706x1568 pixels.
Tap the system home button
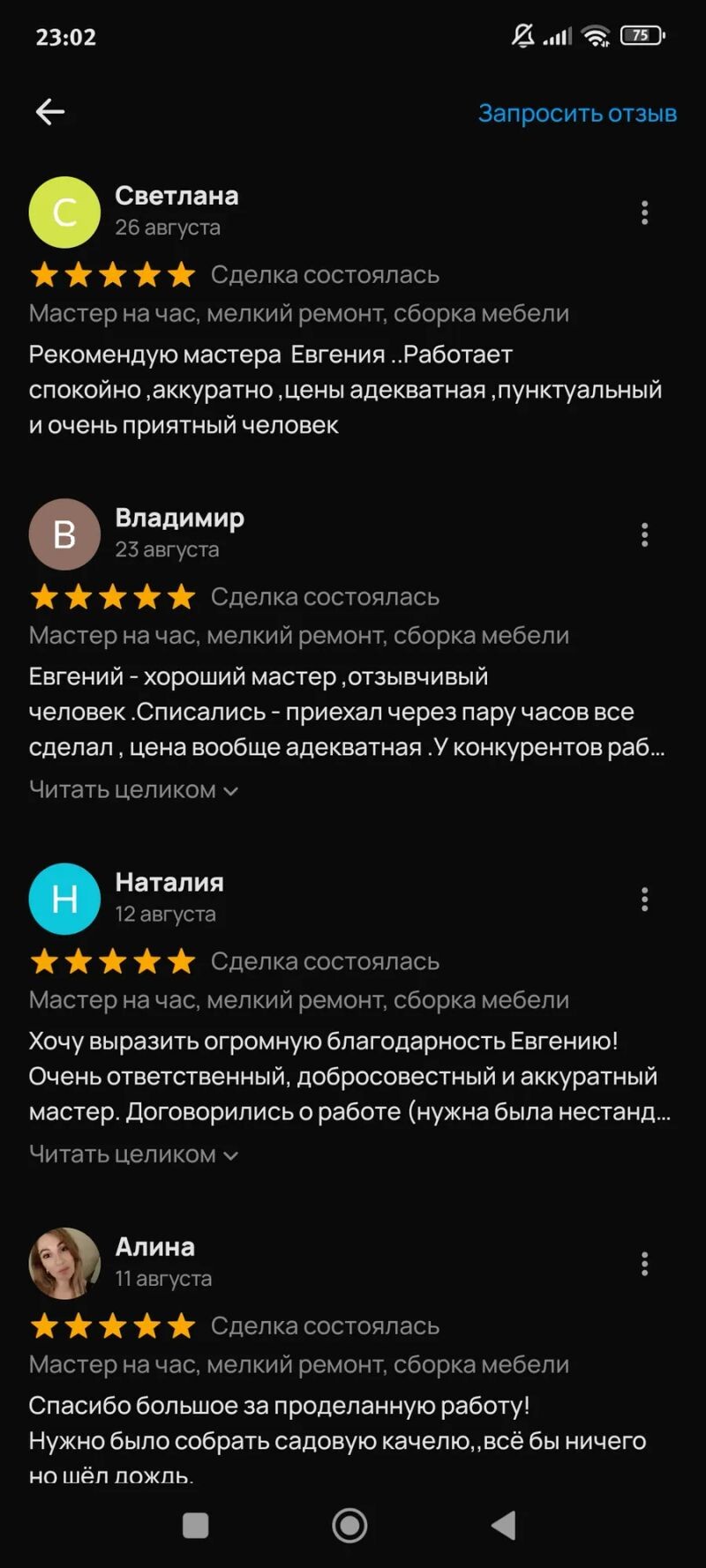click(349, 1525)
